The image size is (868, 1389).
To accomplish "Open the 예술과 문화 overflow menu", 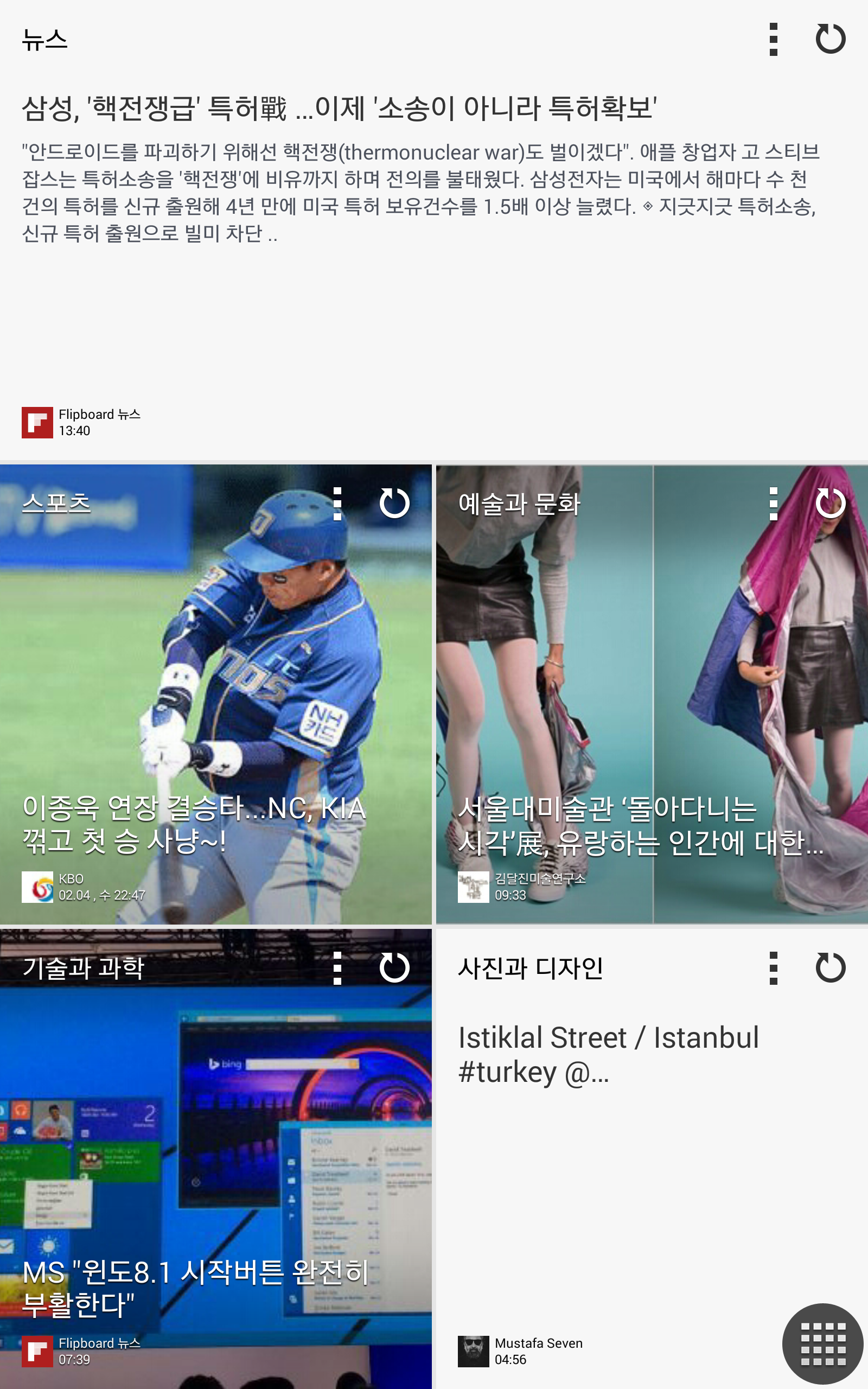I will point(773,504).
